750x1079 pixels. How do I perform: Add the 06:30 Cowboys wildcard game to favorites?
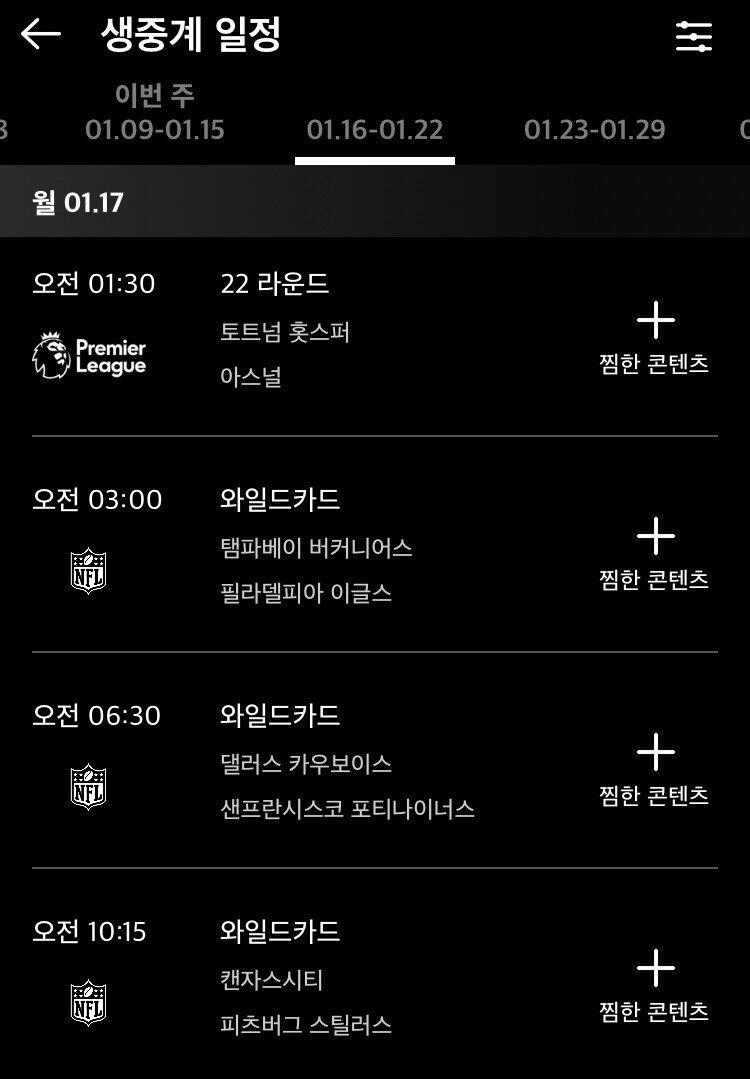coord(654,771)
